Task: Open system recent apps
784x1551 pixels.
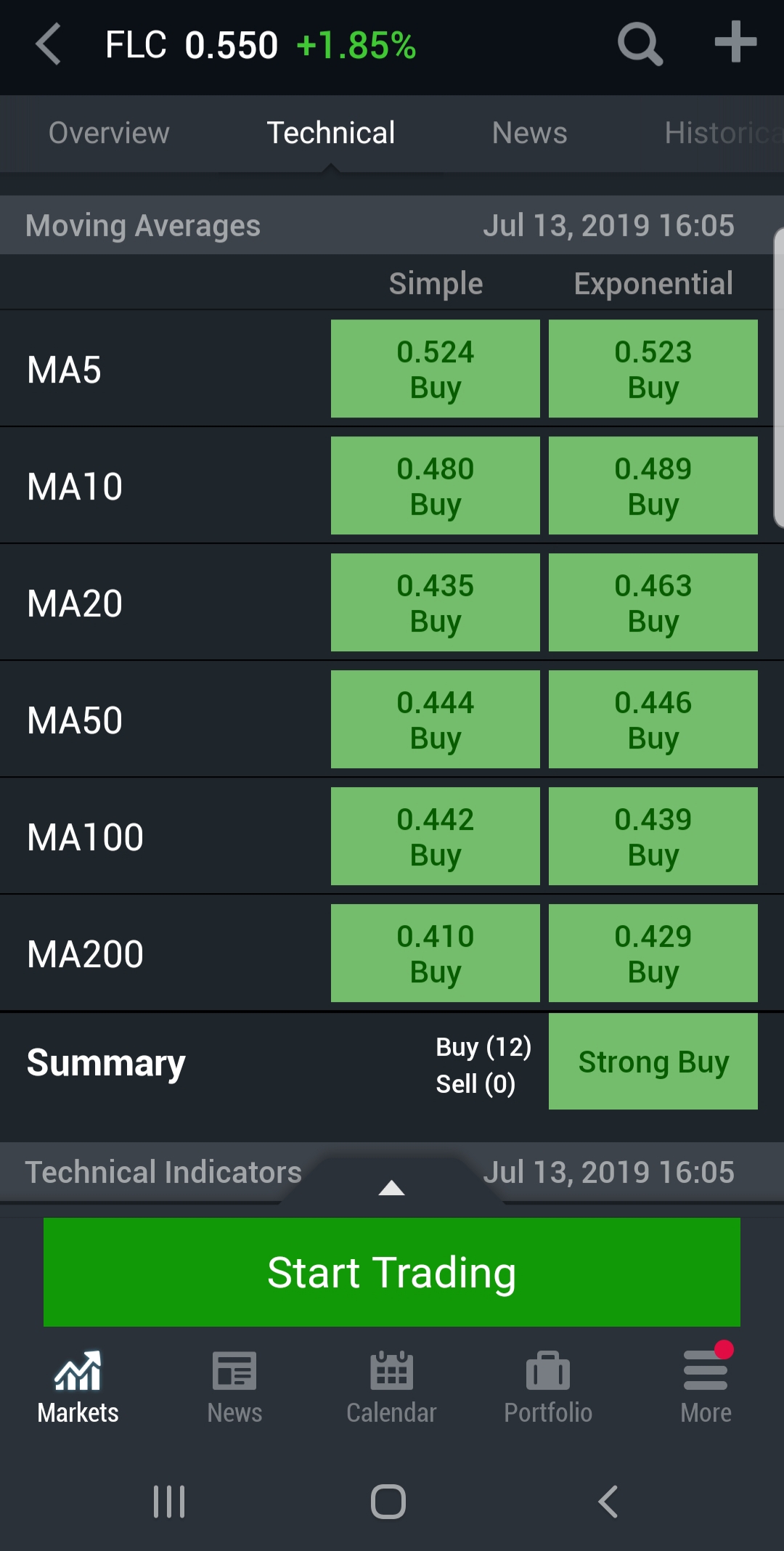Action: tap(169, 1502)
